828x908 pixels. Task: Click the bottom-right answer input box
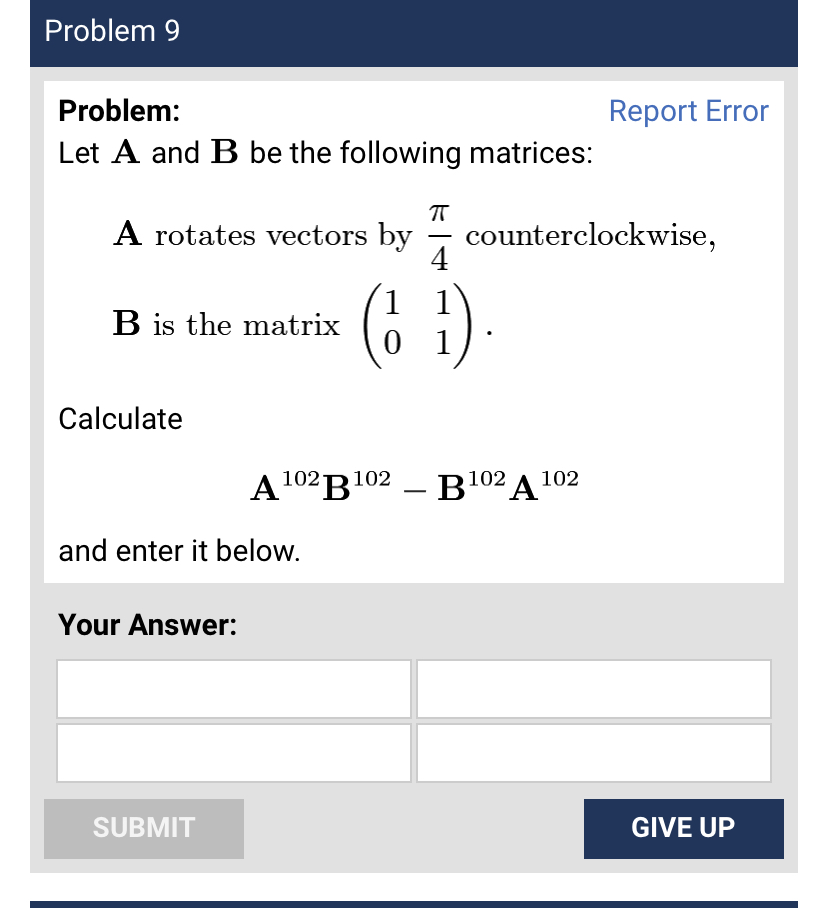[x=593, y=753]
